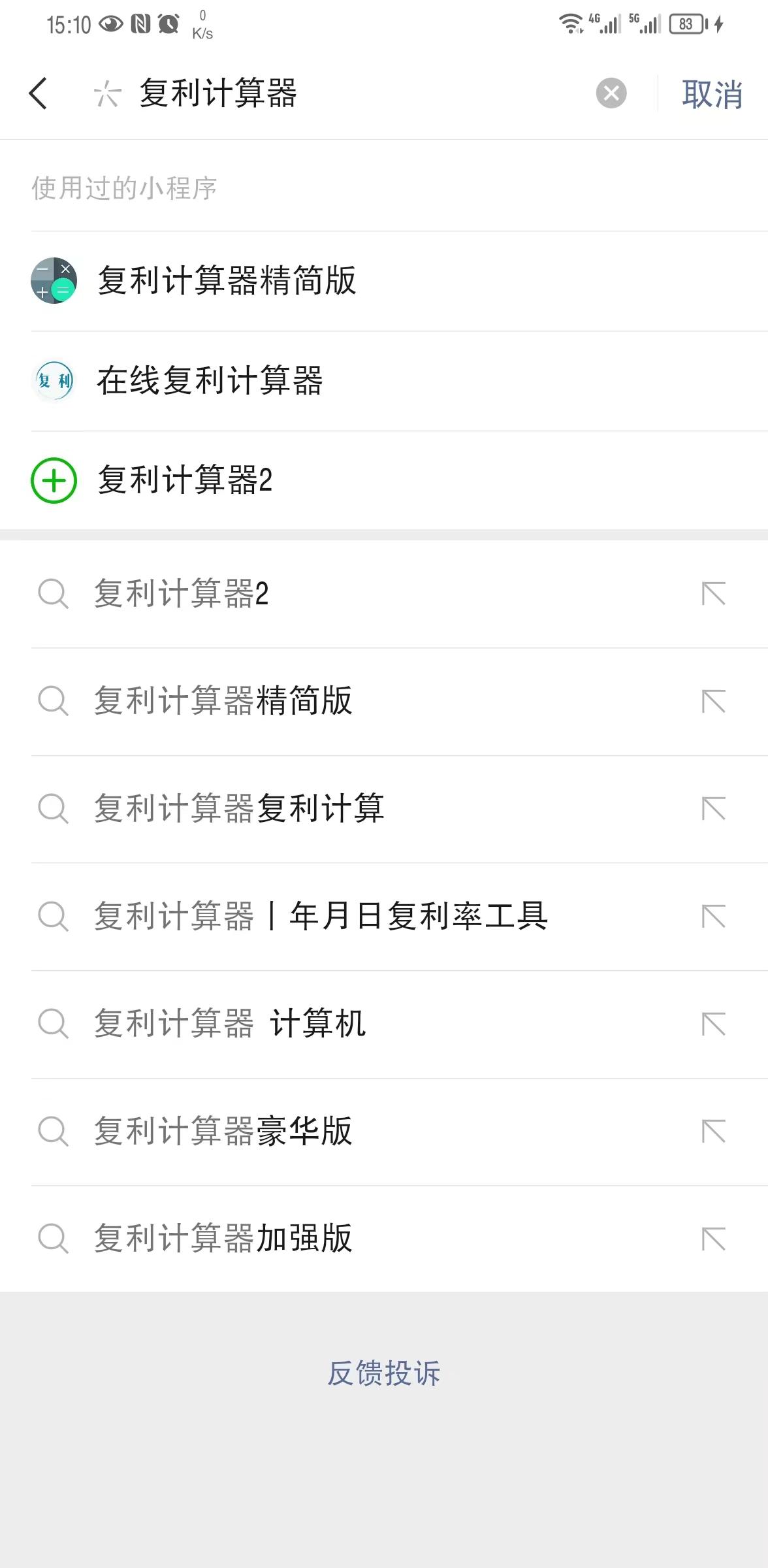Screen dimensions: 768x1568
Task: Tap the green plus icon beside 复利计算器2
Action: tap(54, 480)
